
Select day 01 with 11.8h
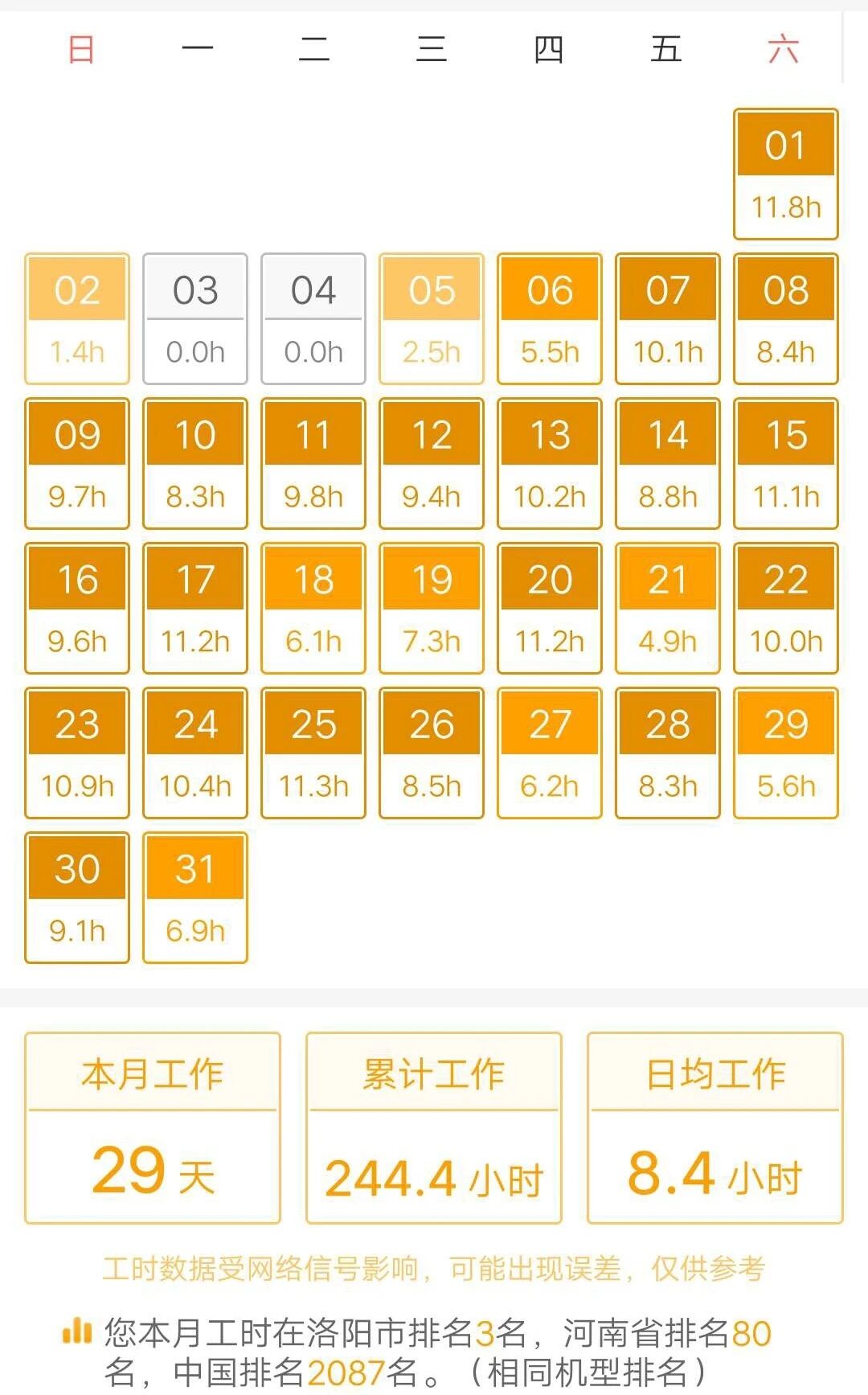point(785,174)
